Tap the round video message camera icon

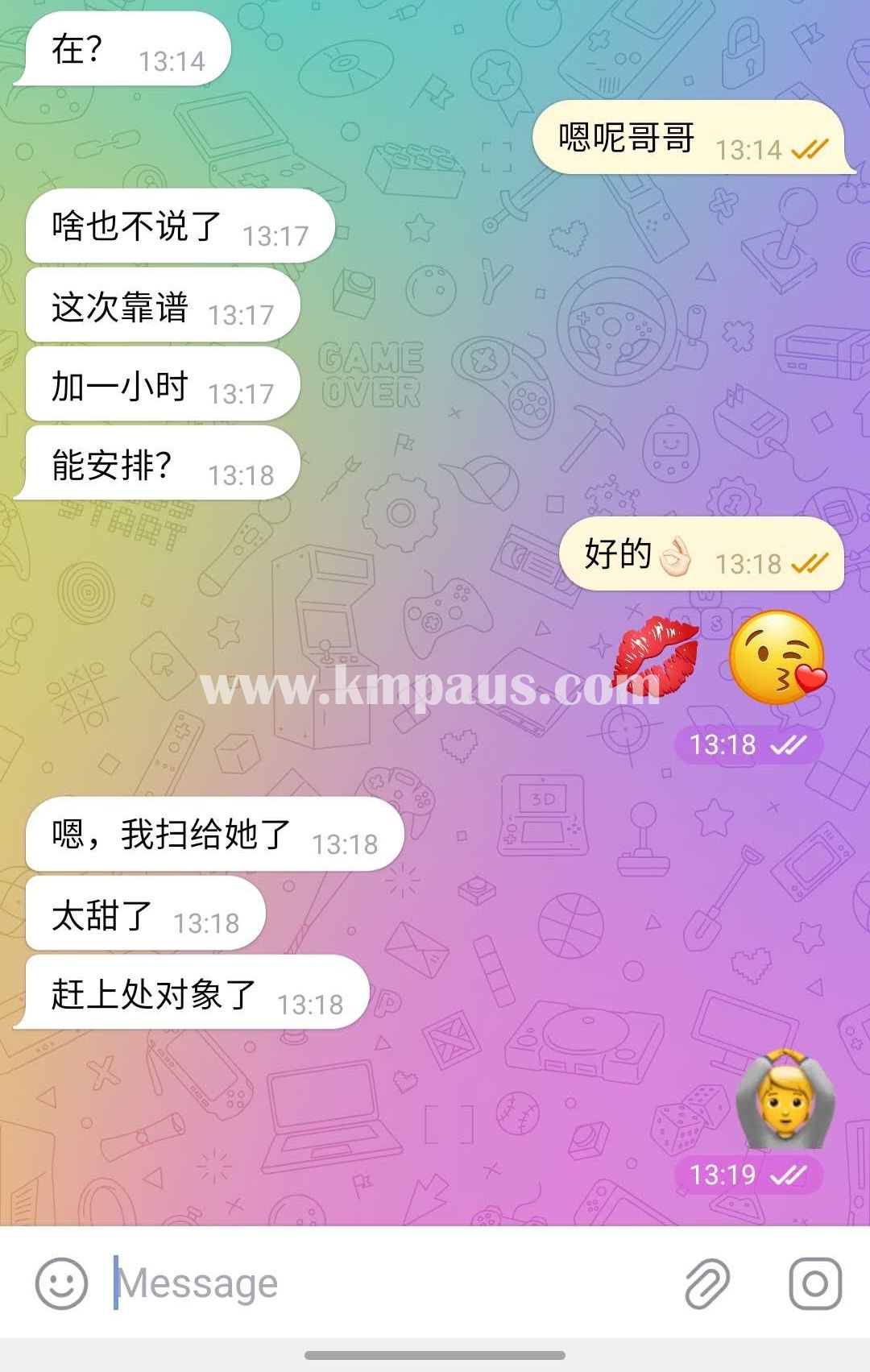pyautogui.click(x=815, y=1283)
